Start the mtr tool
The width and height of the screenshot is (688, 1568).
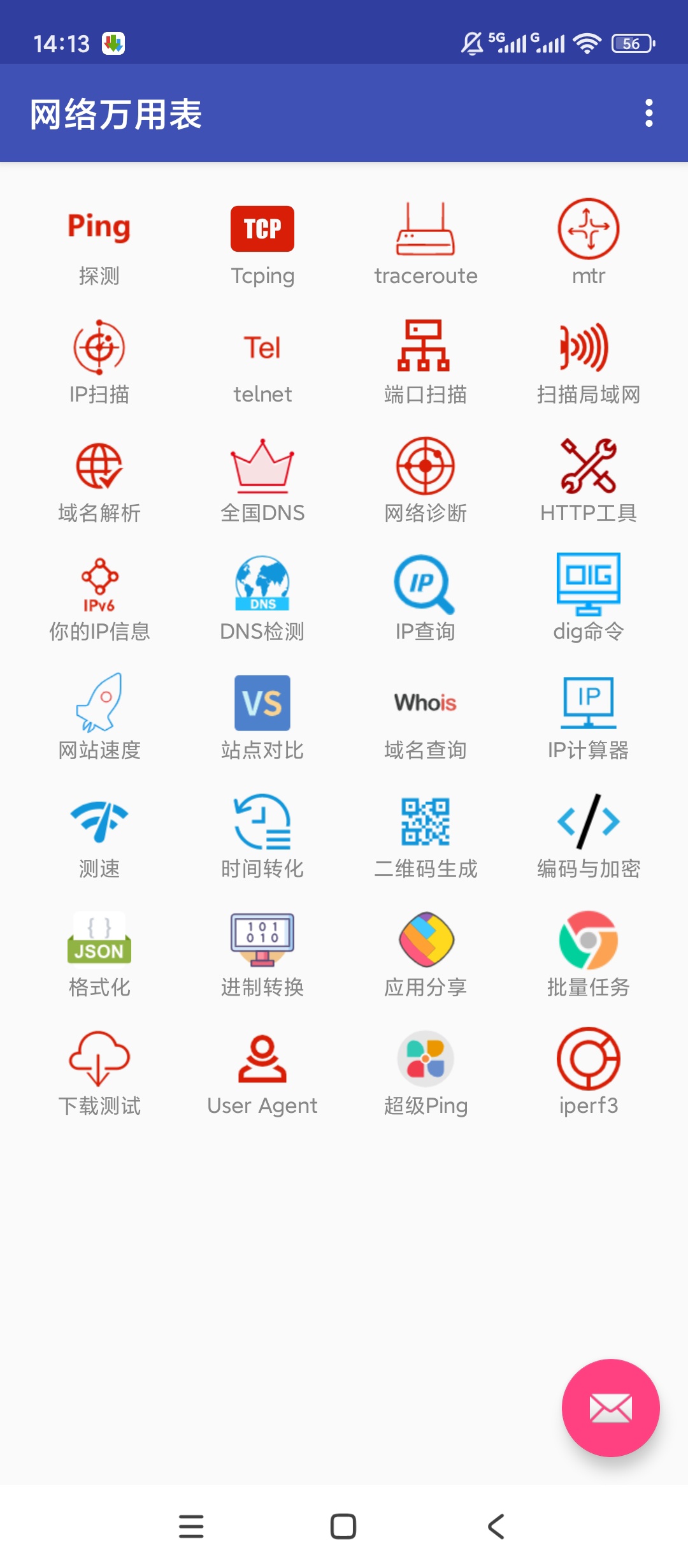[588, 242]
